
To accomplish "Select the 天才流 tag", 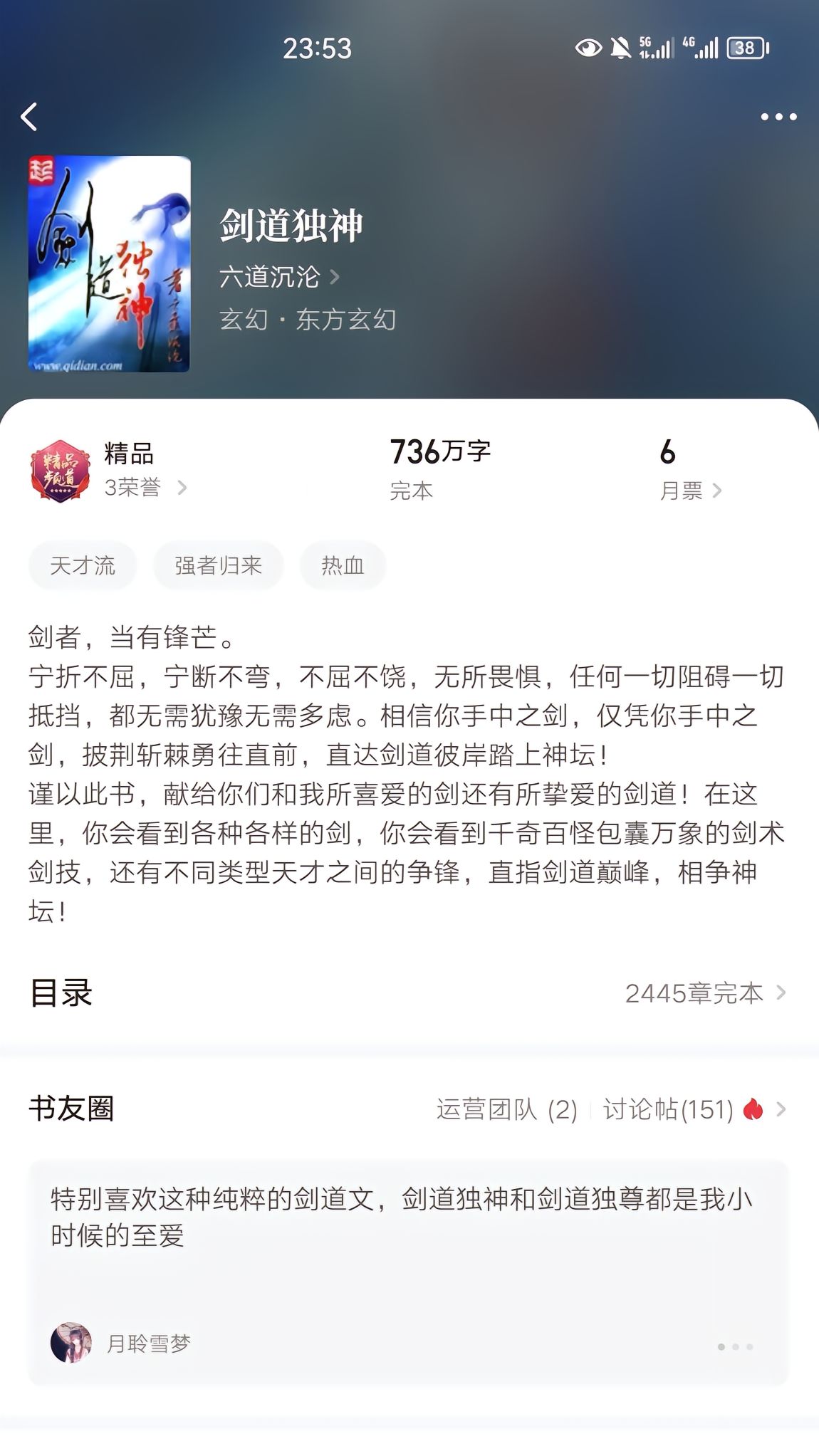I will click(x=82, y=565).
